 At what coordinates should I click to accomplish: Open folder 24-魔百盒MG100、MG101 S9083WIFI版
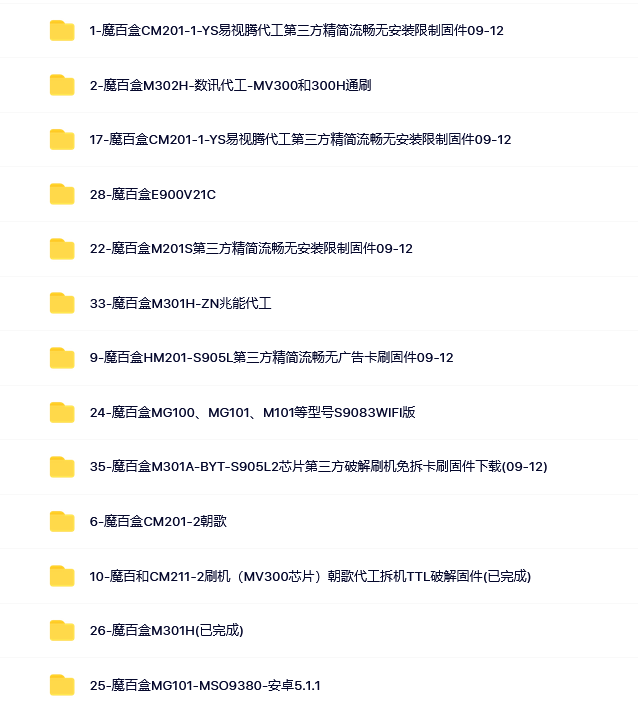point(252,412)
